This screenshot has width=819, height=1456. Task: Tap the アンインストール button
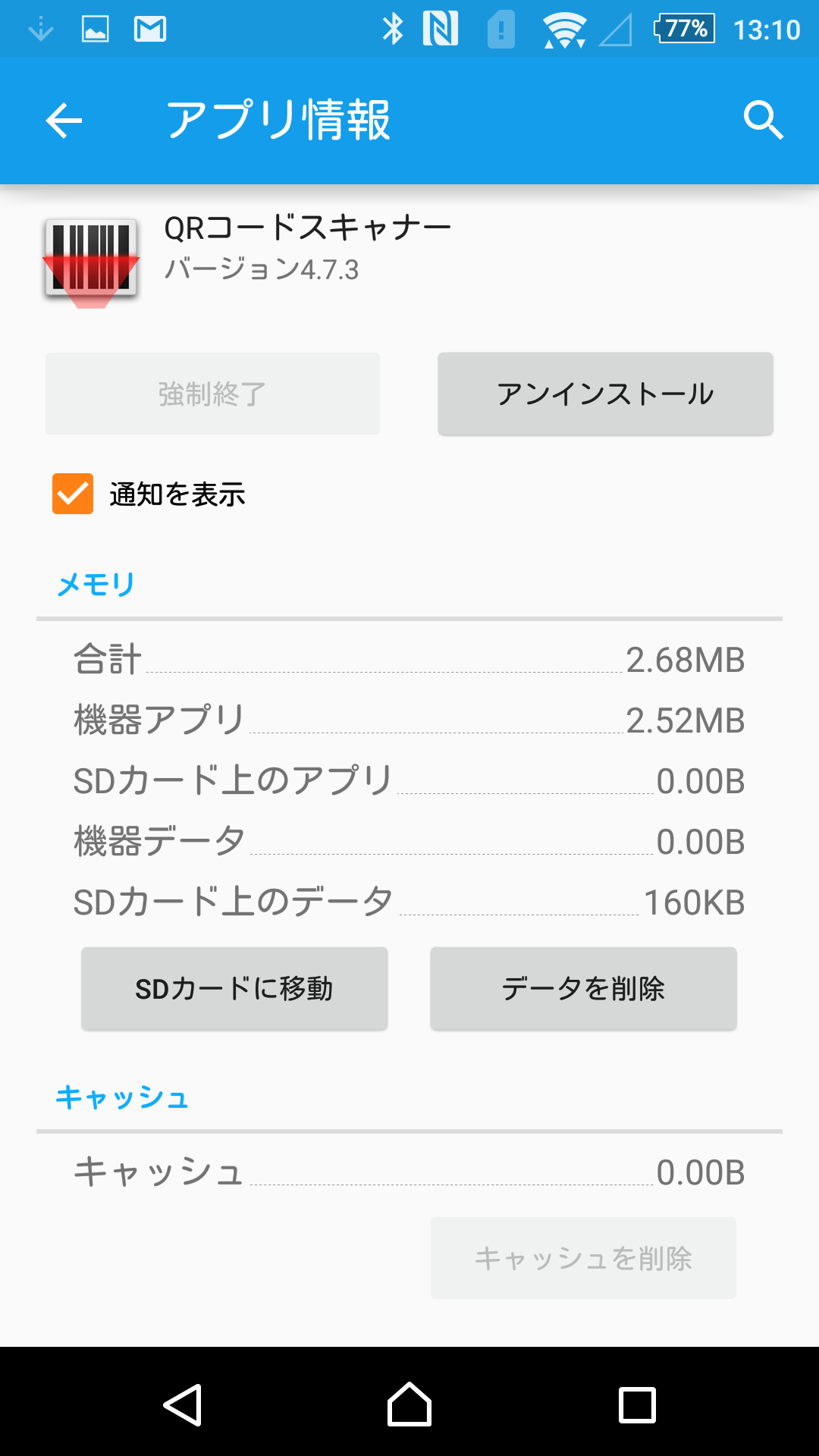(605, 394)
